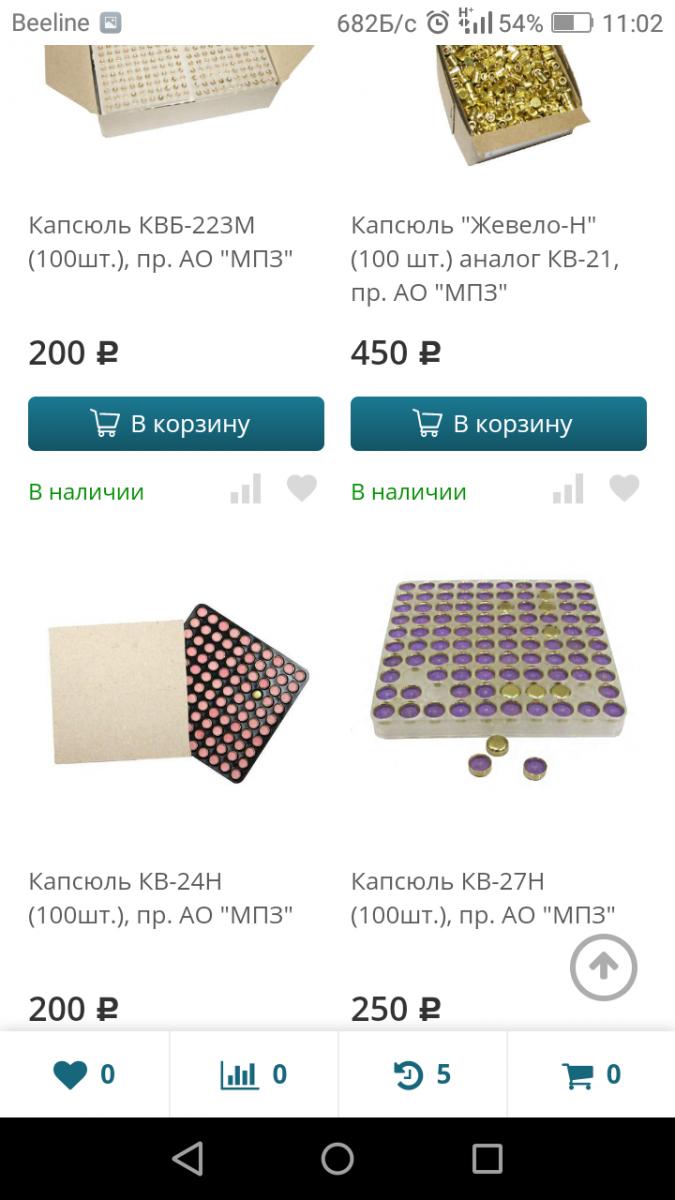Add Капсюль "Жевело-Н" to the cart
Screen dimensions: 675x1200
pos(498,424)
